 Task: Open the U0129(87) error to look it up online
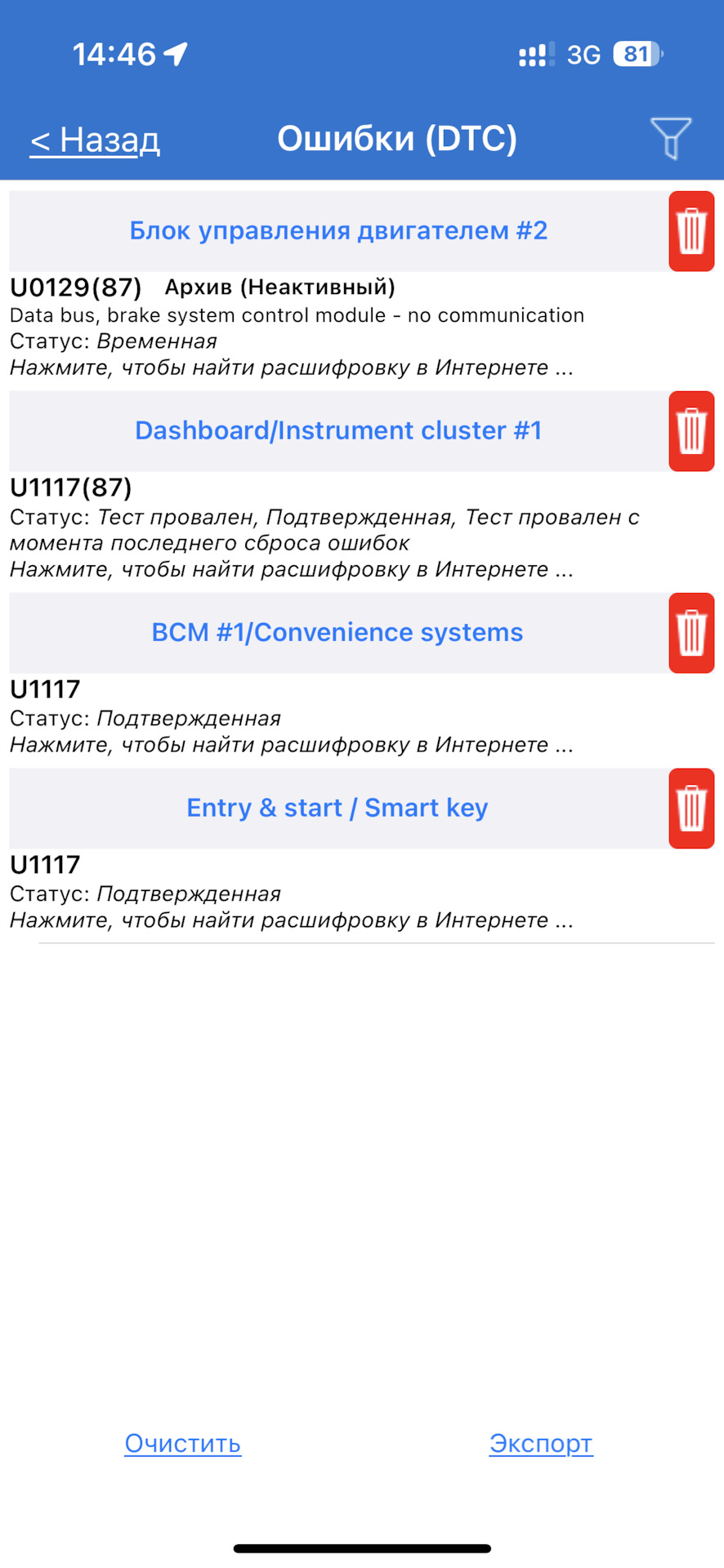(291, 367)
